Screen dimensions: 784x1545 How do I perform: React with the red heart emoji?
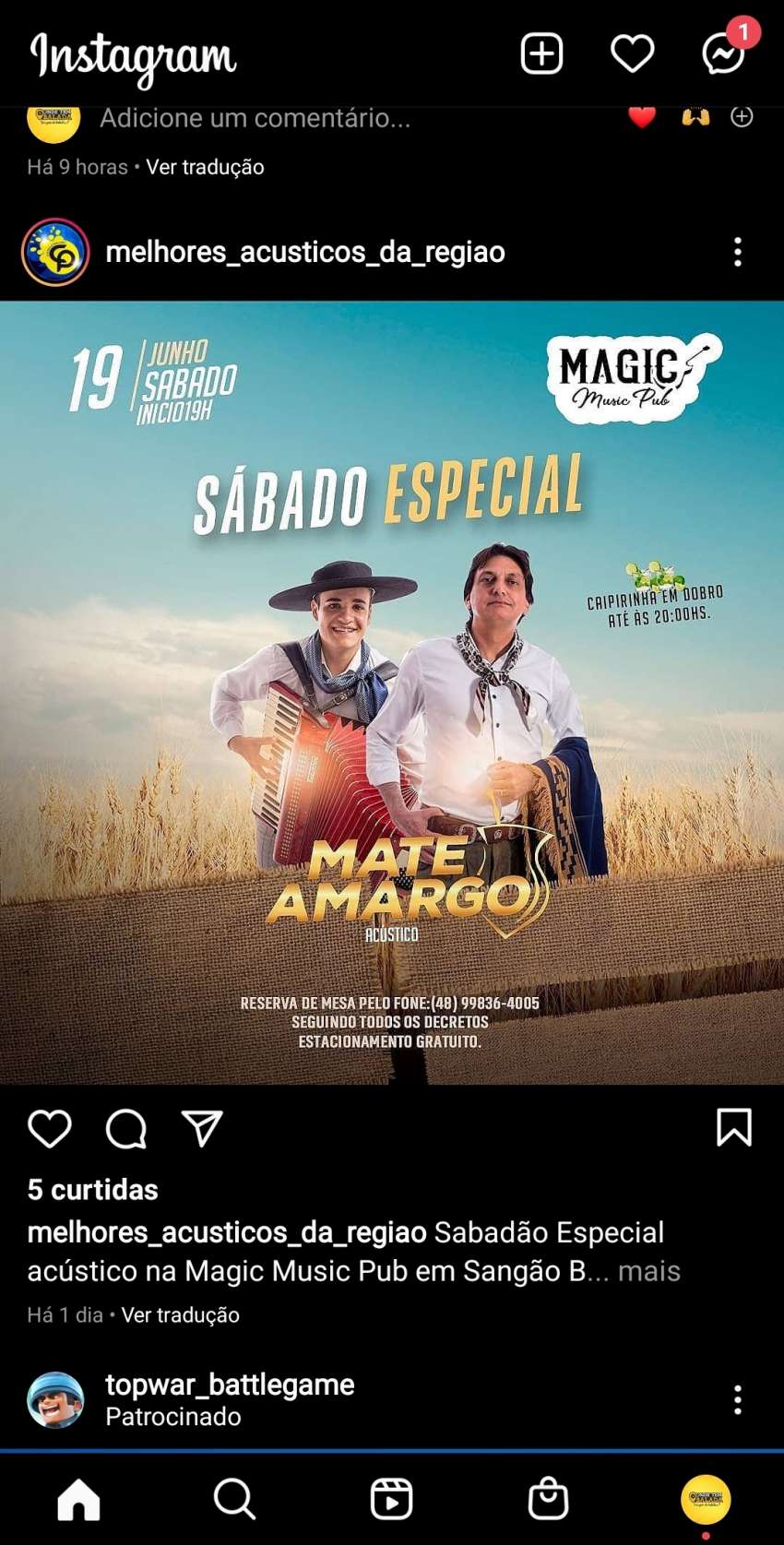(x=642, y=117)
